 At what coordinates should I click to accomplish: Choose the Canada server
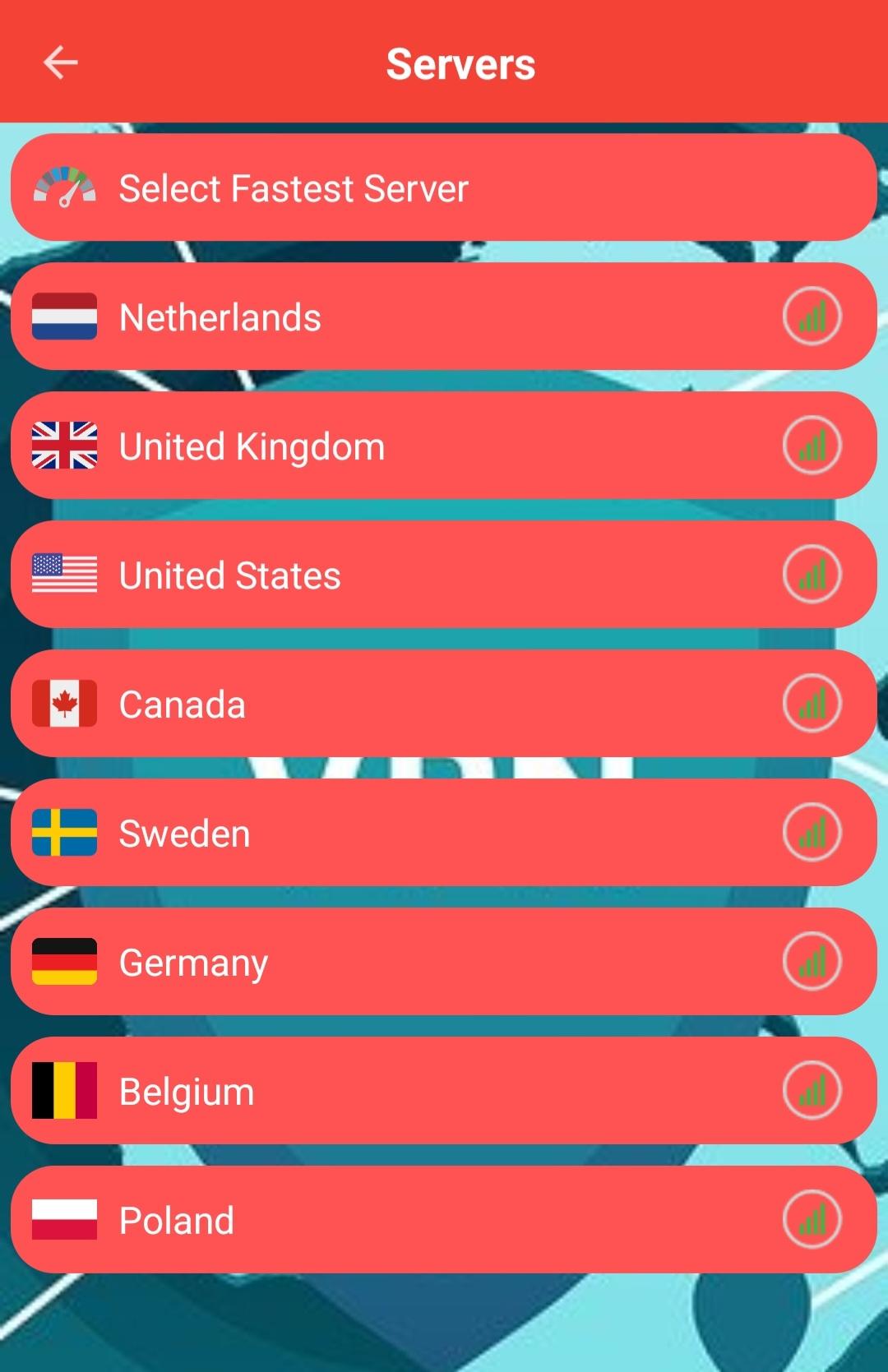click(x=444, y=704)
